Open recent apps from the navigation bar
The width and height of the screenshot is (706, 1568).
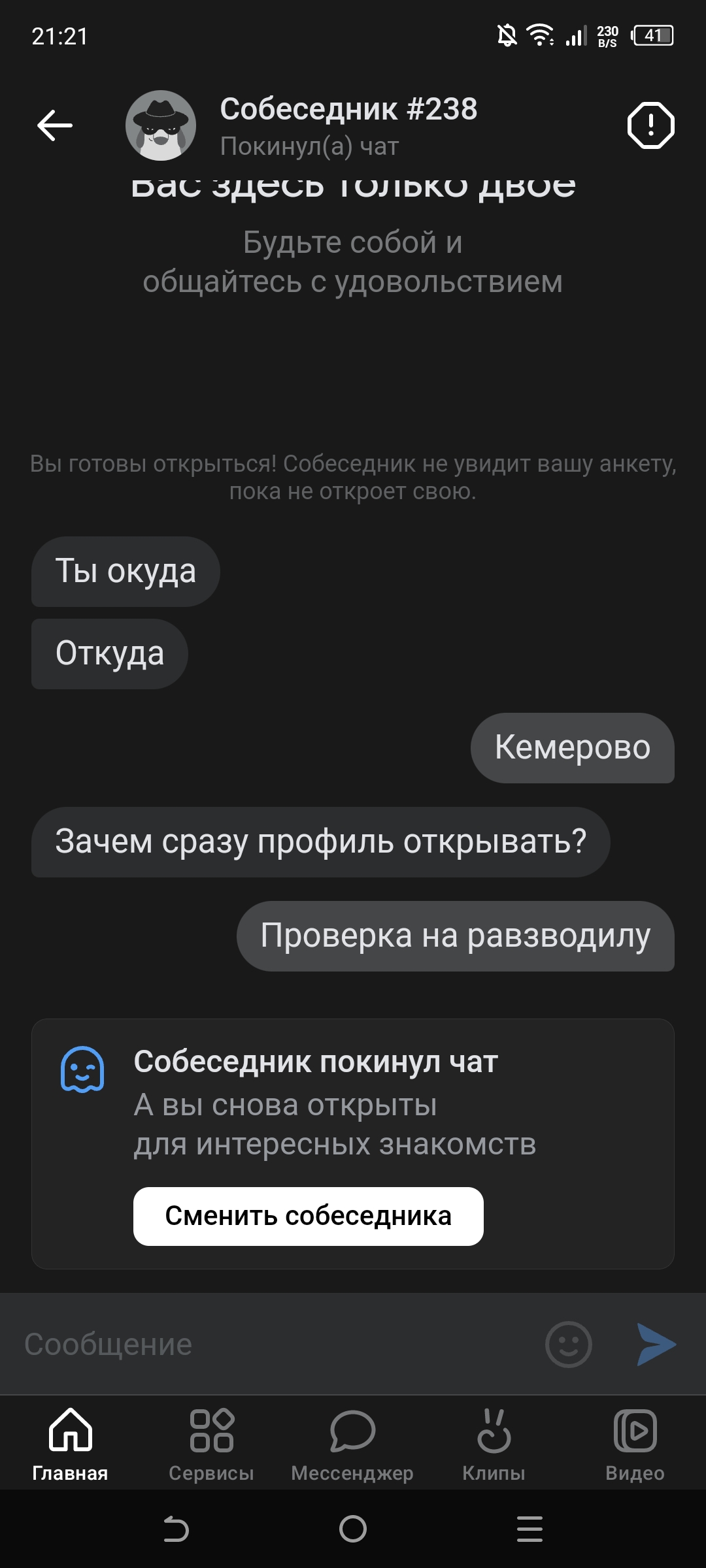tap(529, 1529)
